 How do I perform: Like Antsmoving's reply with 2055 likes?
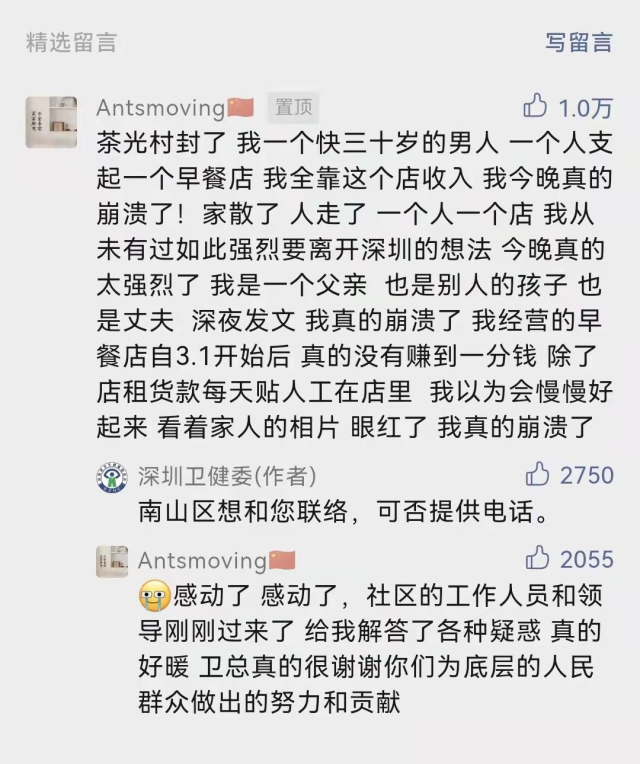(537, 558)
